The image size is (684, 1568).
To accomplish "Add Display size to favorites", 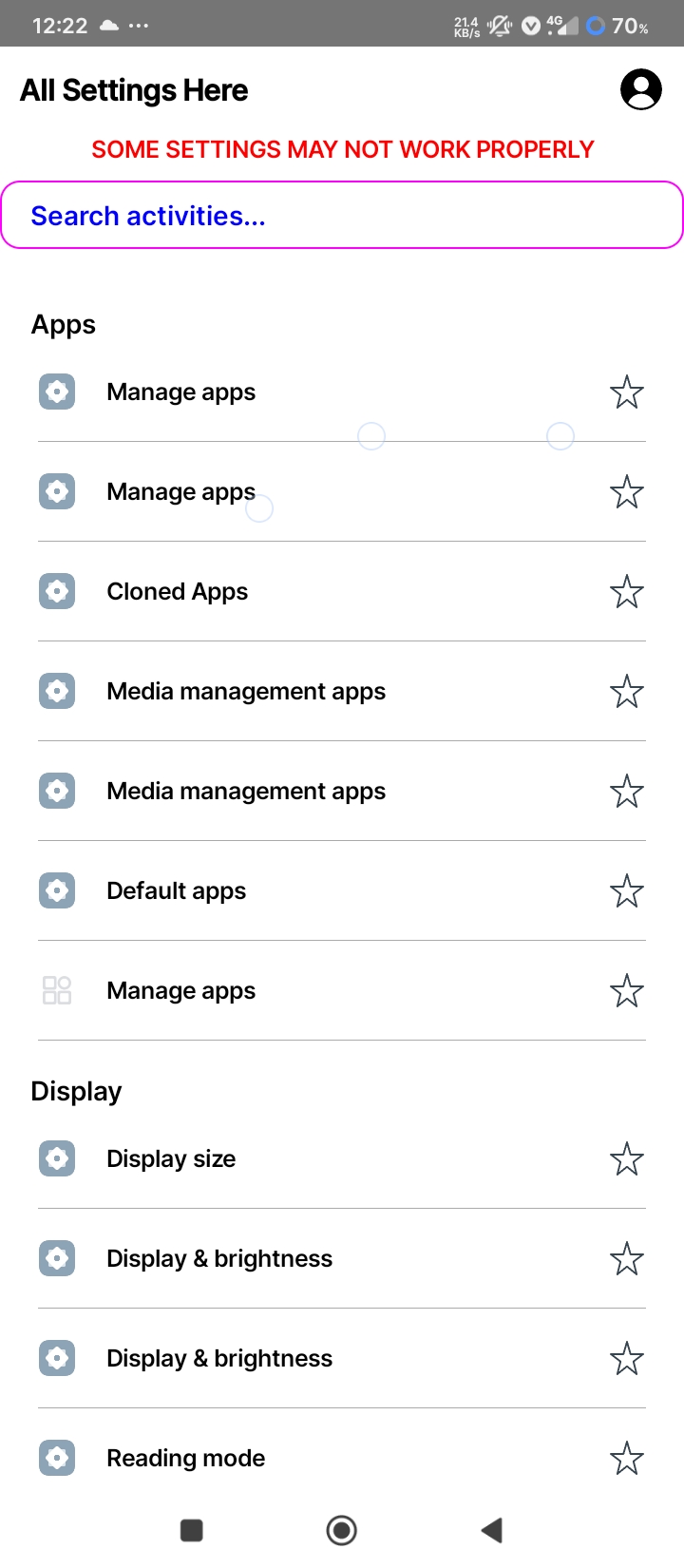I will tap(627, 1159).
